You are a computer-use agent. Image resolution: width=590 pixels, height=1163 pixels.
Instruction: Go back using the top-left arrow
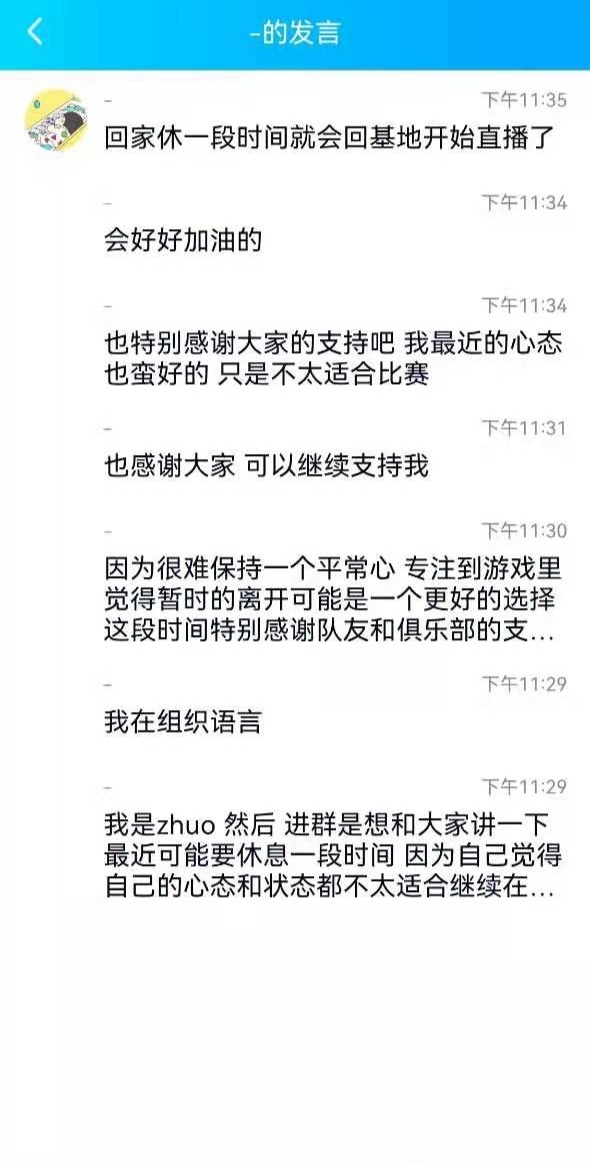click(35, 32)
